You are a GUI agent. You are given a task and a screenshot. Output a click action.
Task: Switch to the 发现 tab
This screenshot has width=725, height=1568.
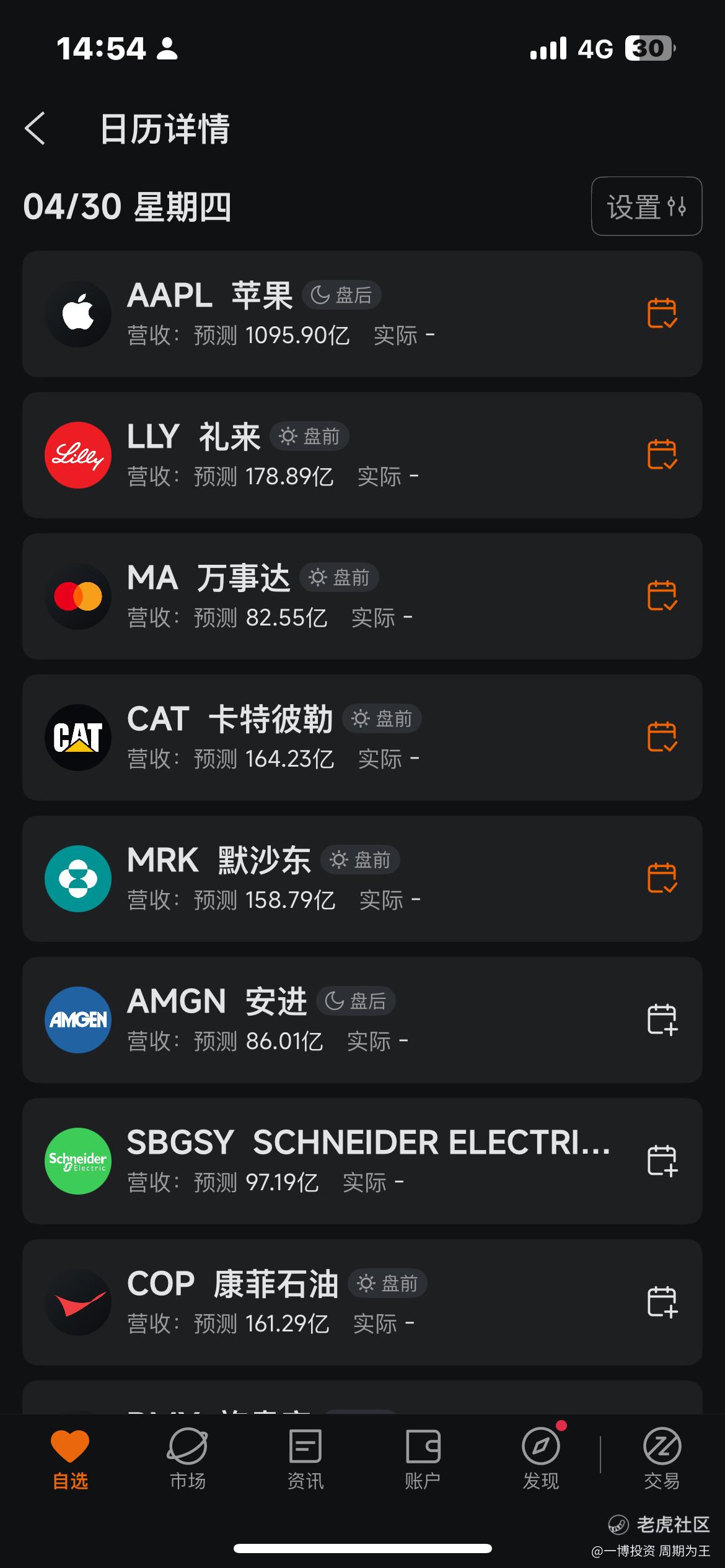tap(540, 1459)
